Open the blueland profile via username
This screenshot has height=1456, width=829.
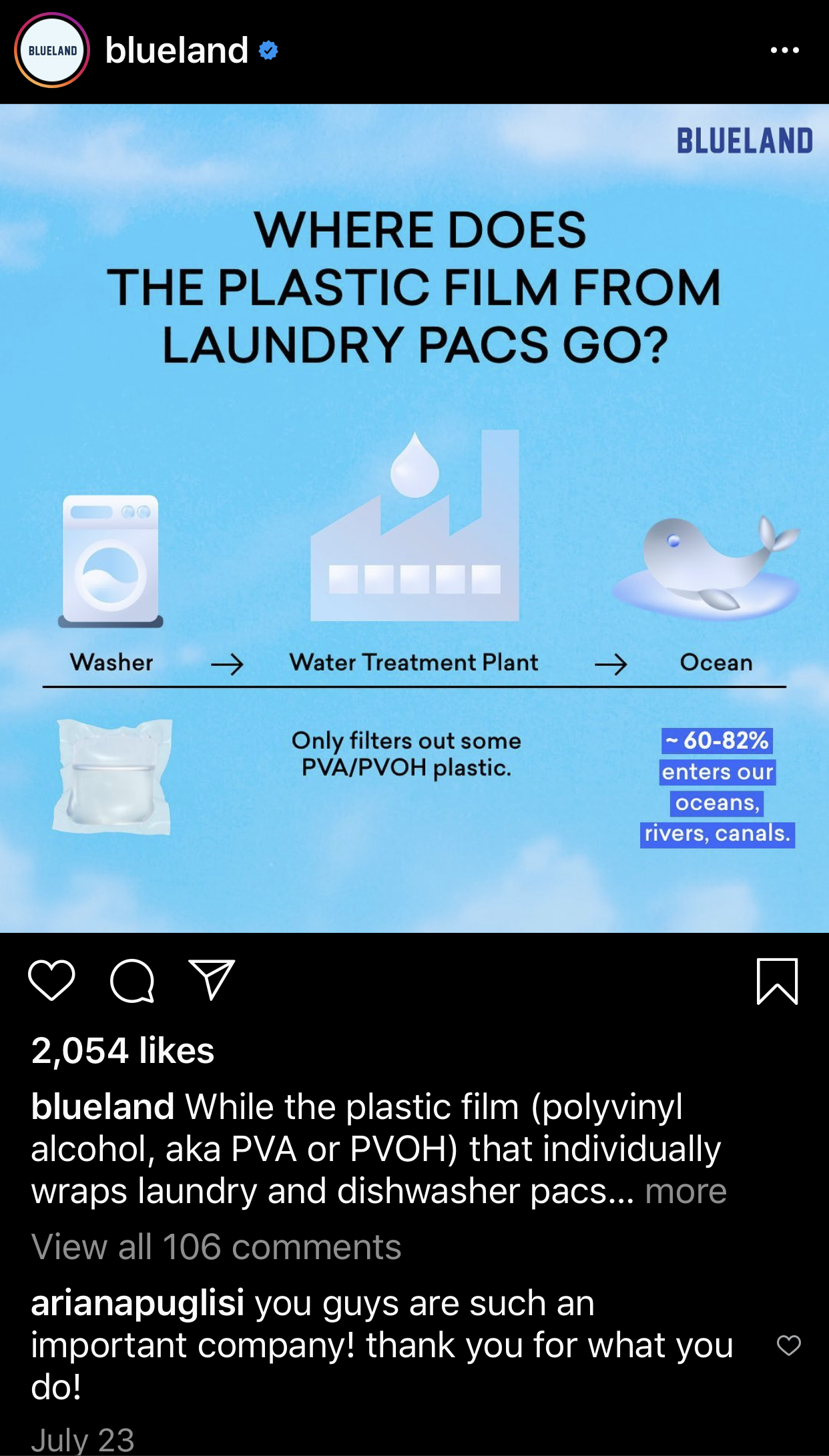tap(176, 51)
